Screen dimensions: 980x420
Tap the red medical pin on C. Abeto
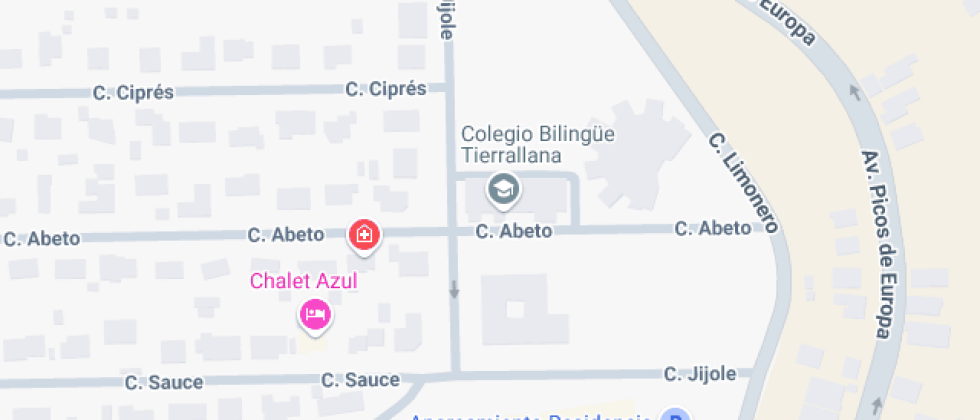pyautogui.click(x=364, y=236)
